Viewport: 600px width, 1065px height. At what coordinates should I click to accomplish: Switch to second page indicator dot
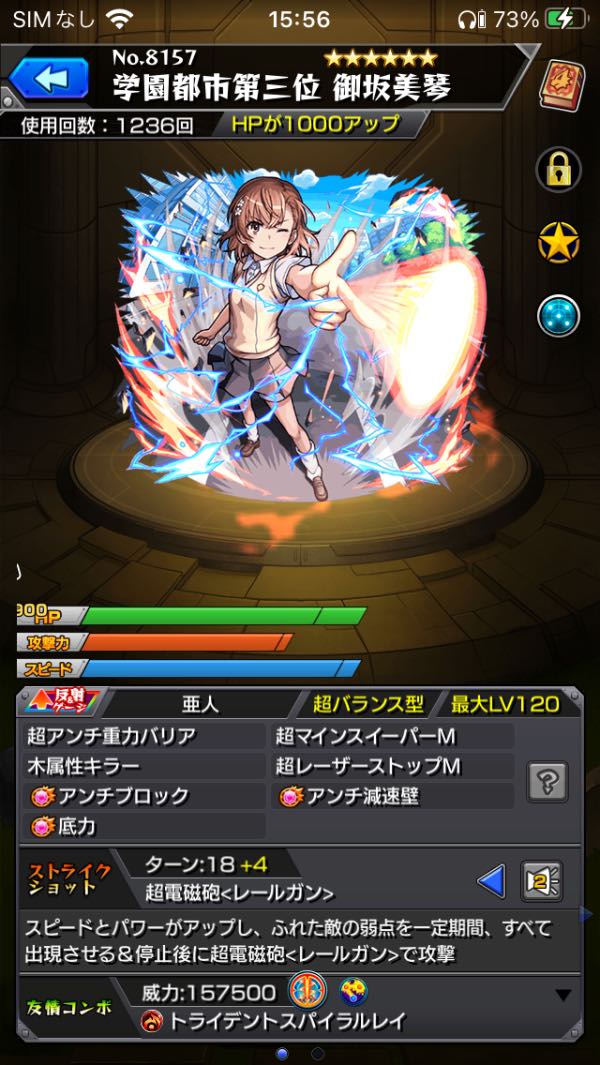coord(318,1053)
